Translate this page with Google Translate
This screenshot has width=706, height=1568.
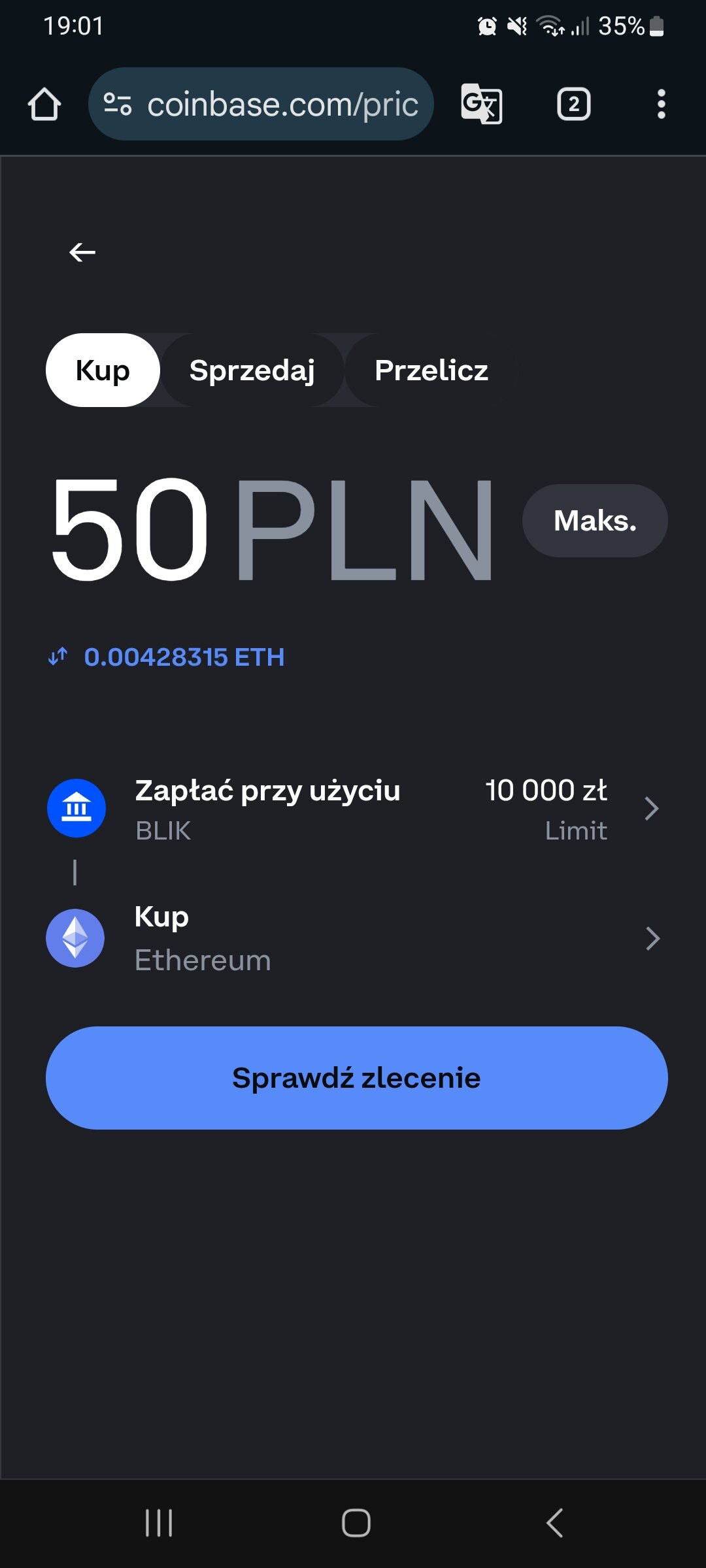[482, 105]
